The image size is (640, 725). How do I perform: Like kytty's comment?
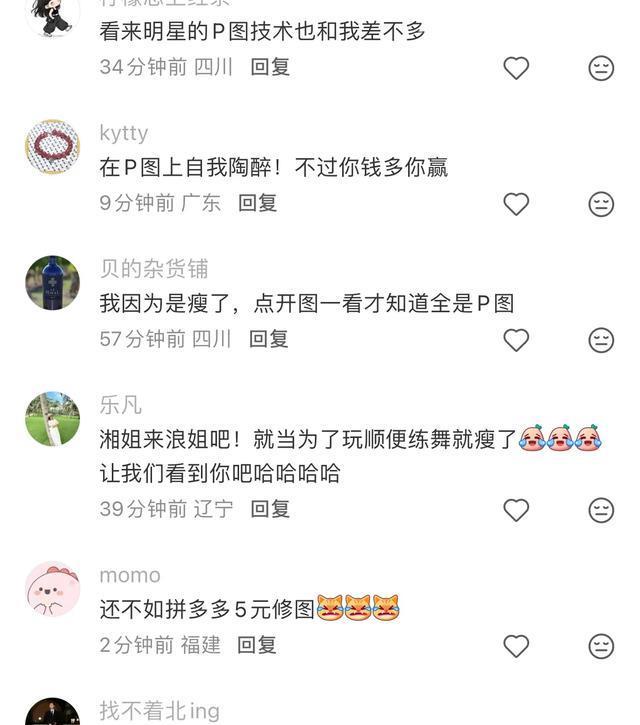[x=515, y=204]
